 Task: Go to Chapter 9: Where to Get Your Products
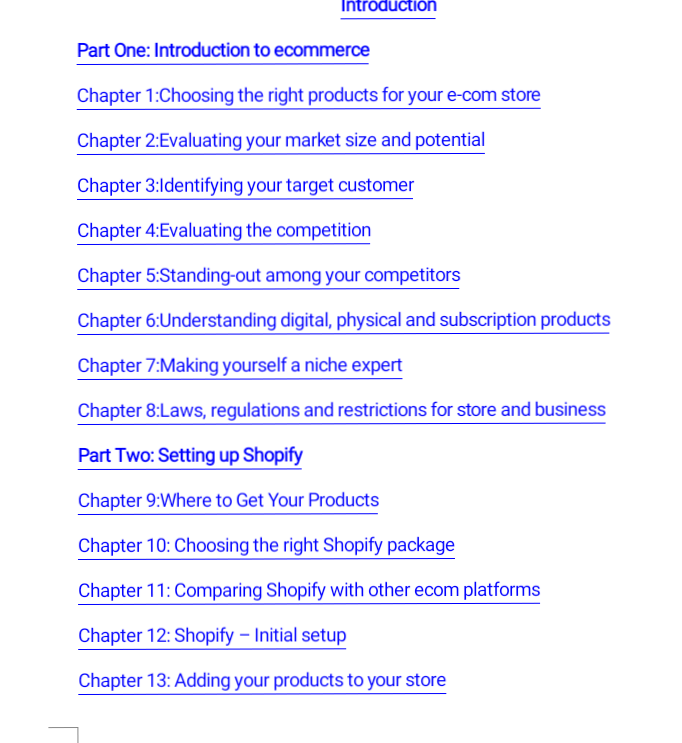tap(228, 500)
